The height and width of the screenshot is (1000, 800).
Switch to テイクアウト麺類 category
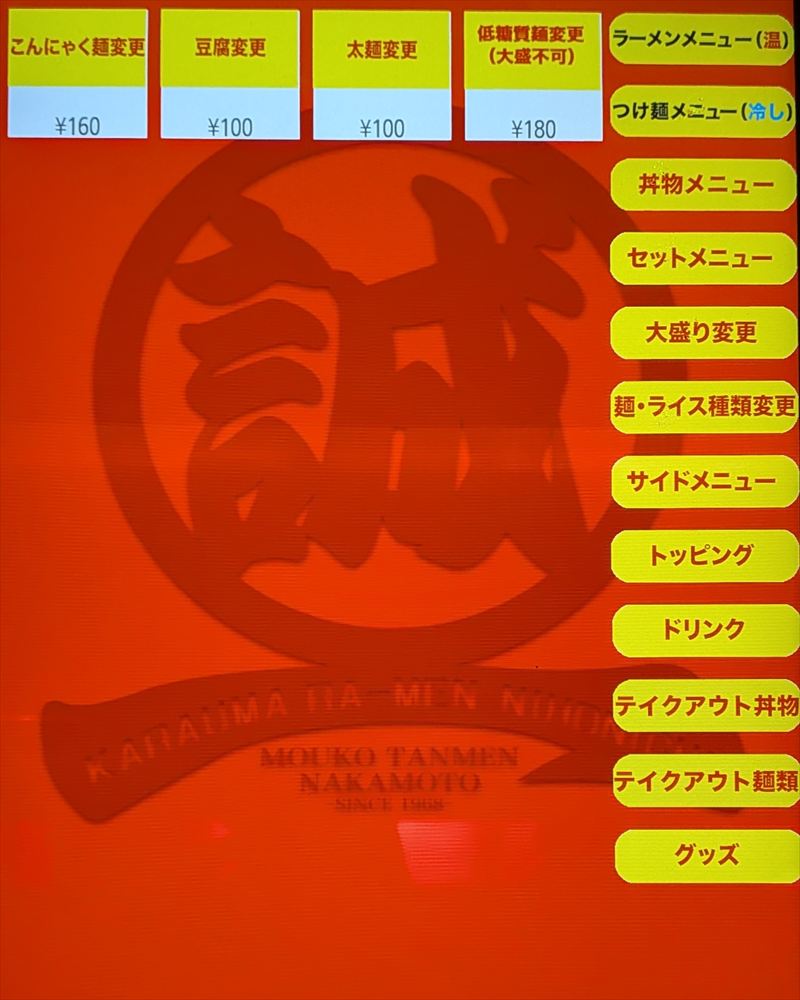coord(703,780)
